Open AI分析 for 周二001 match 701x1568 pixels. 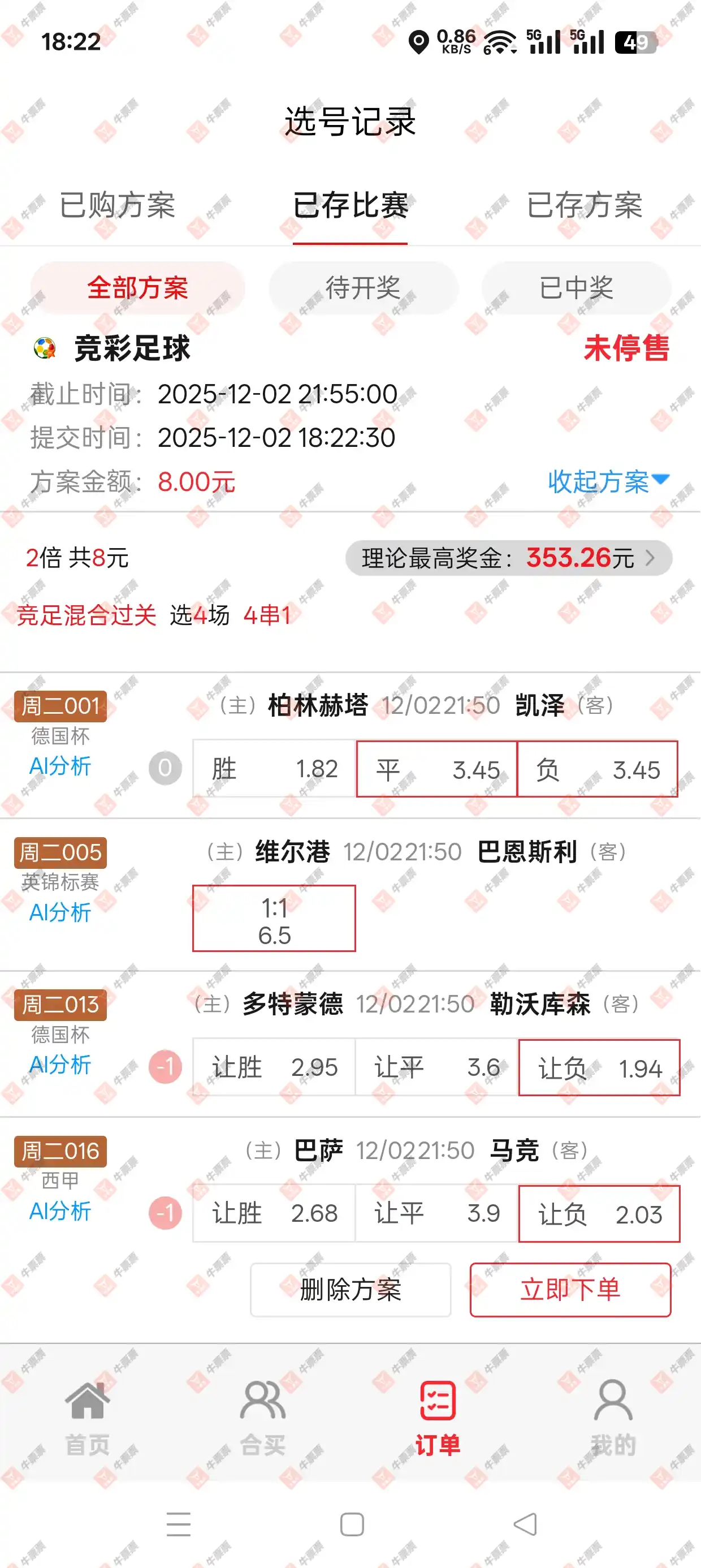click(x=60, y=766)
